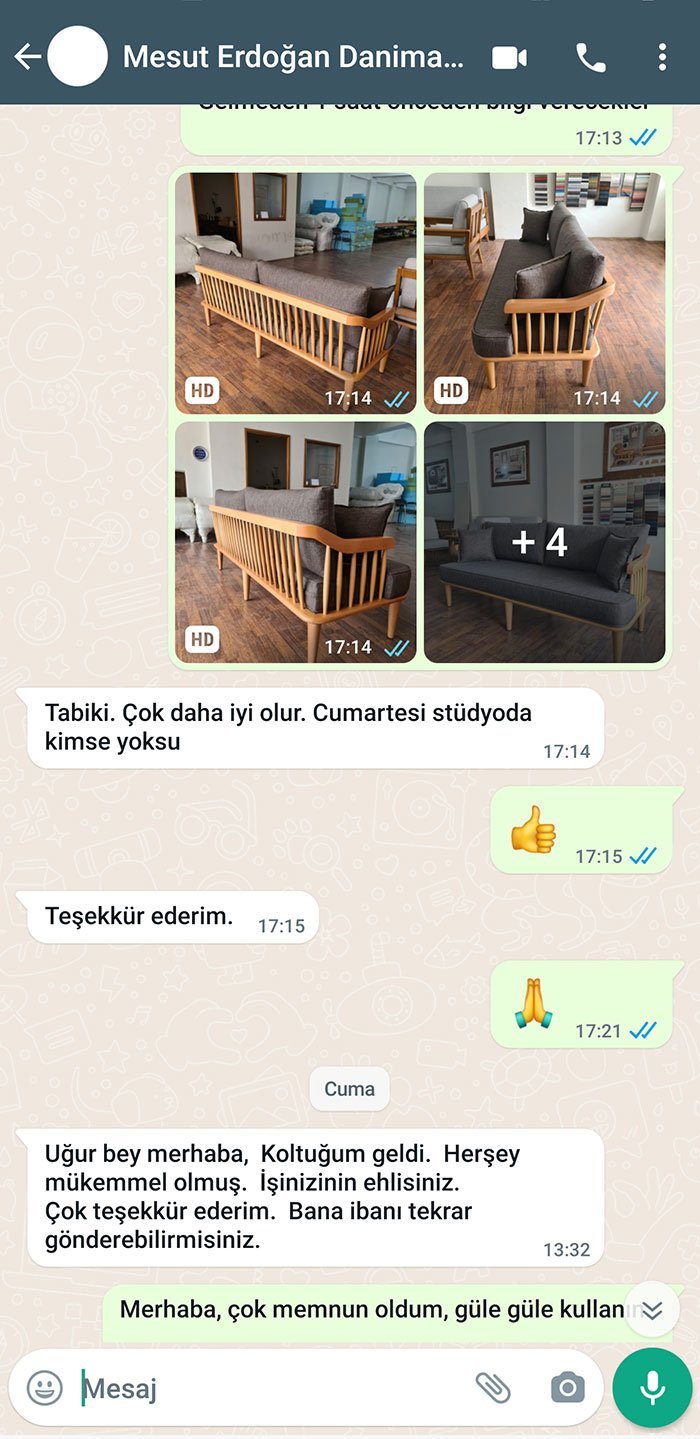700x1439 pixels.
Task: Jump to latest messages with down arrow
Action: pos(652,1309)
